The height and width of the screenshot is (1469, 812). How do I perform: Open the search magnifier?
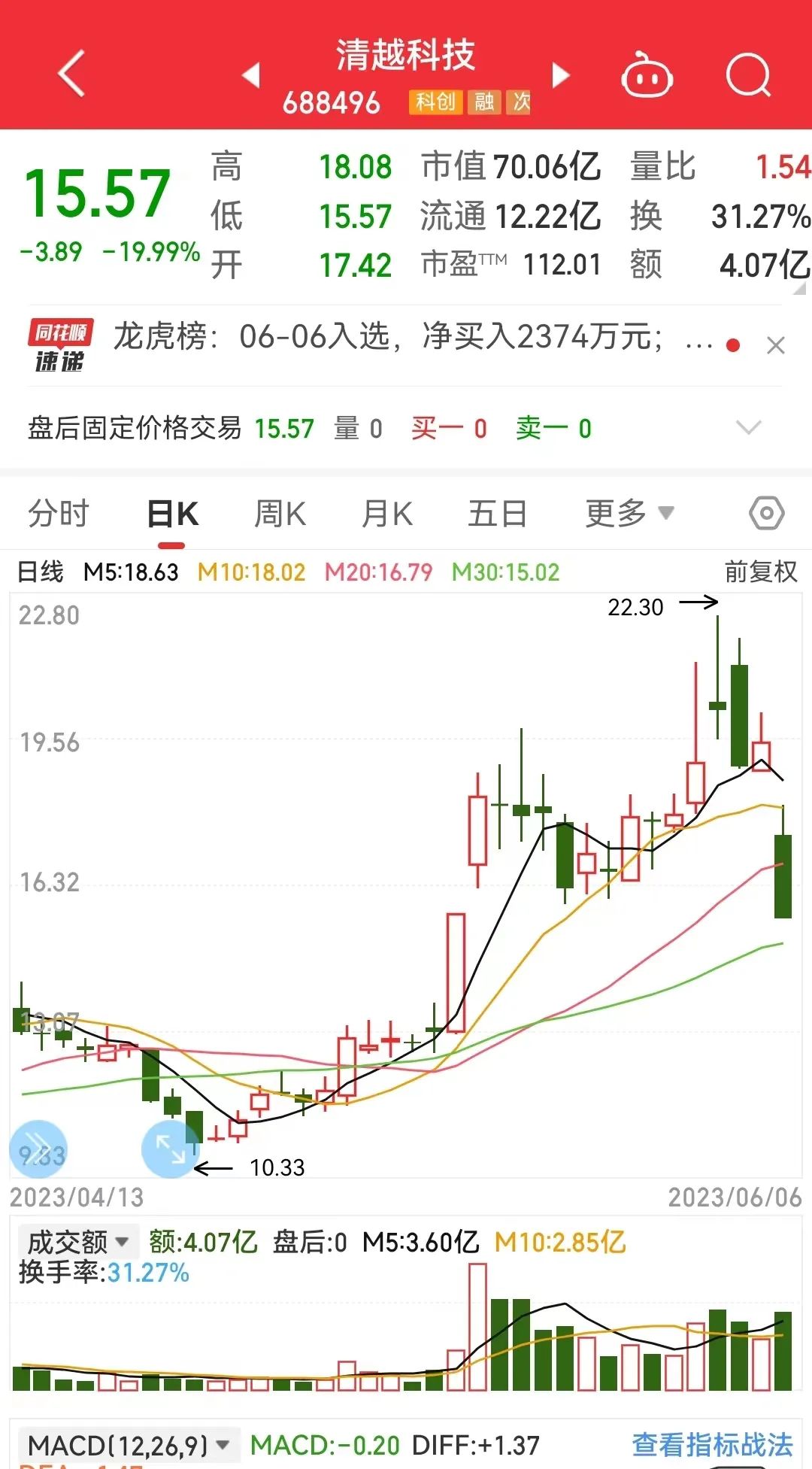[x=747, y=75]
